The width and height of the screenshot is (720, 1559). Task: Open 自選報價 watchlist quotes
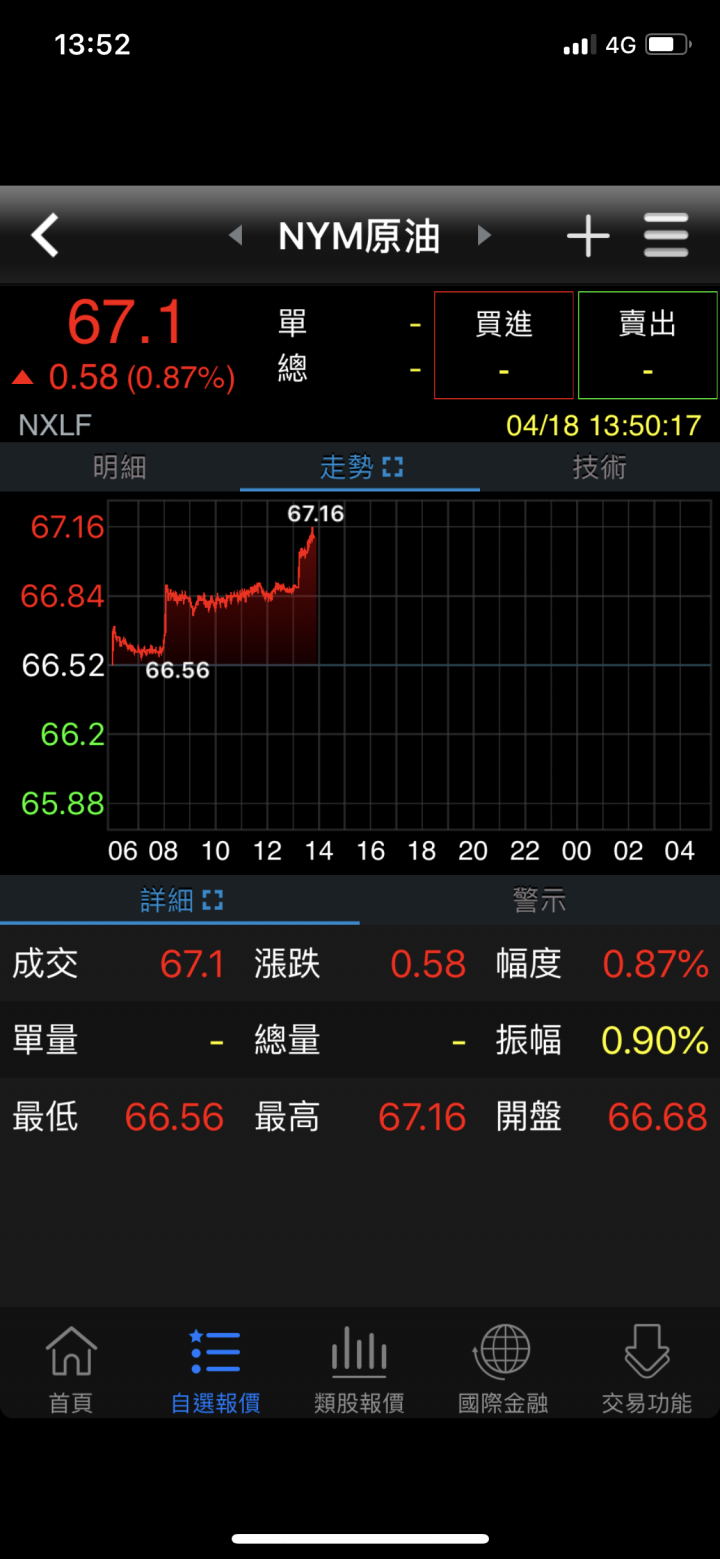[x=216, y=1369]
